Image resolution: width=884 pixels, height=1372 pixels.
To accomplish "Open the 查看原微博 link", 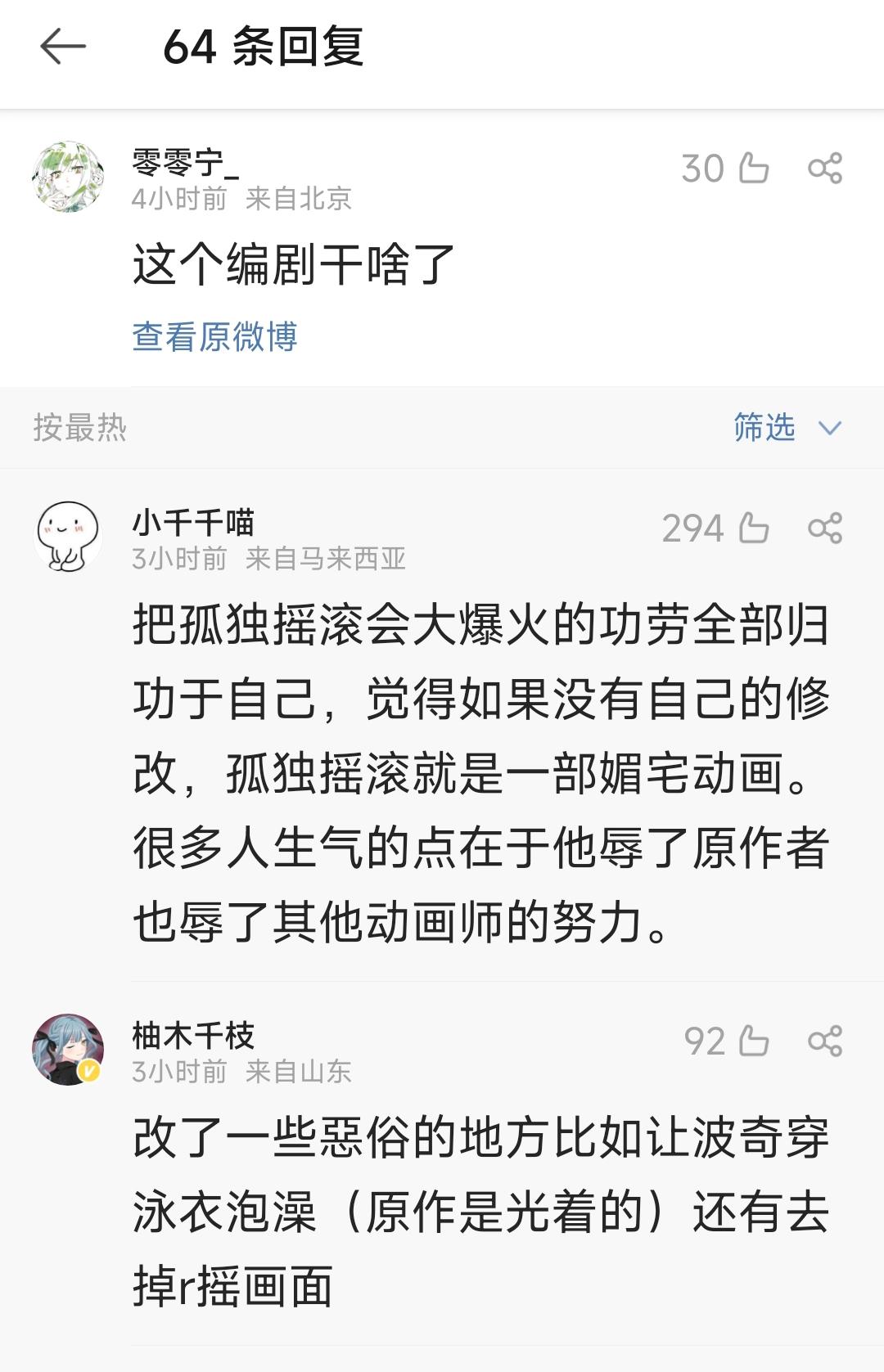I will pyautogui.click(x=214, y=336).
